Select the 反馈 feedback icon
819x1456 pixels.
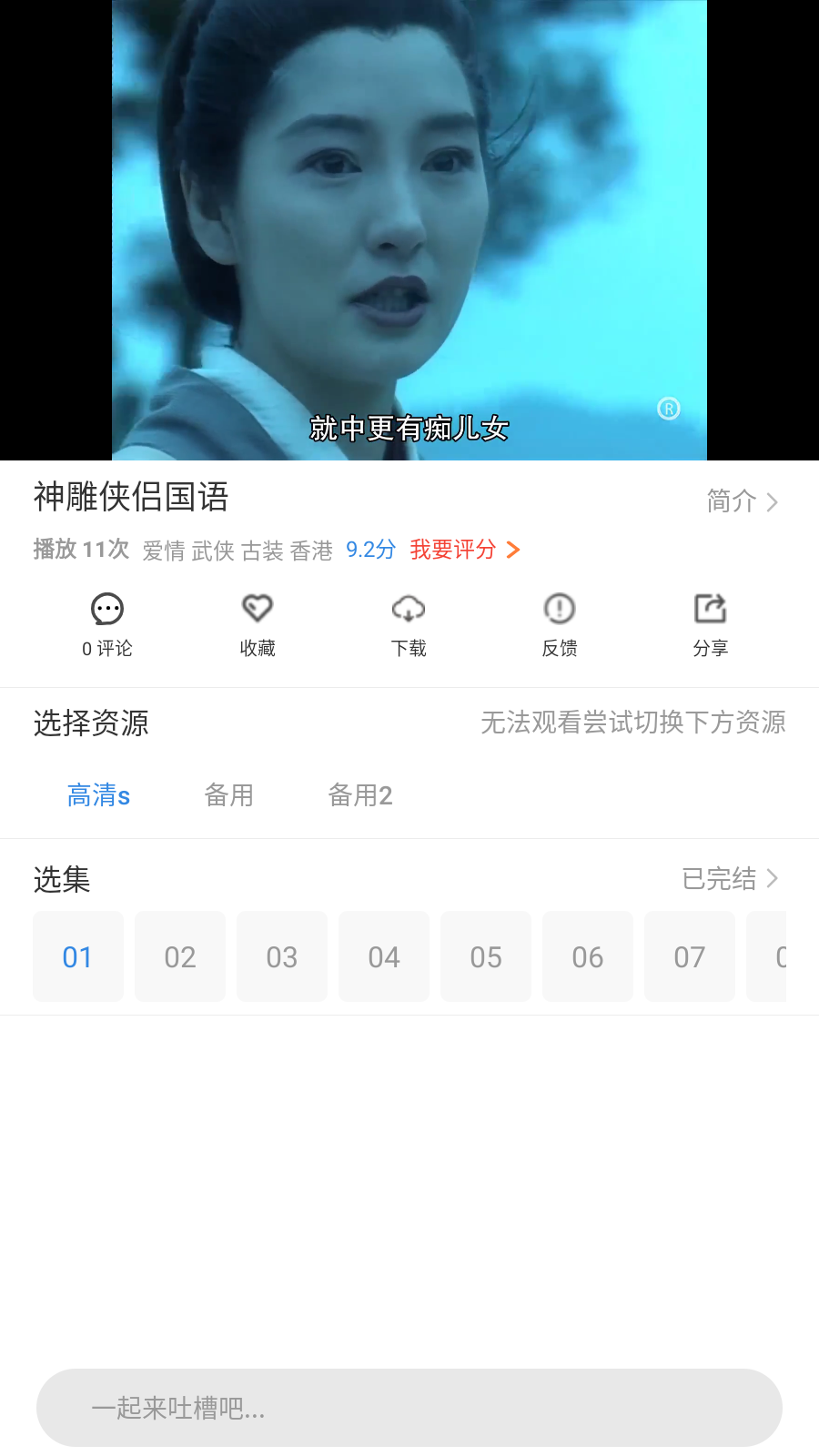click(x=560, y=623)
